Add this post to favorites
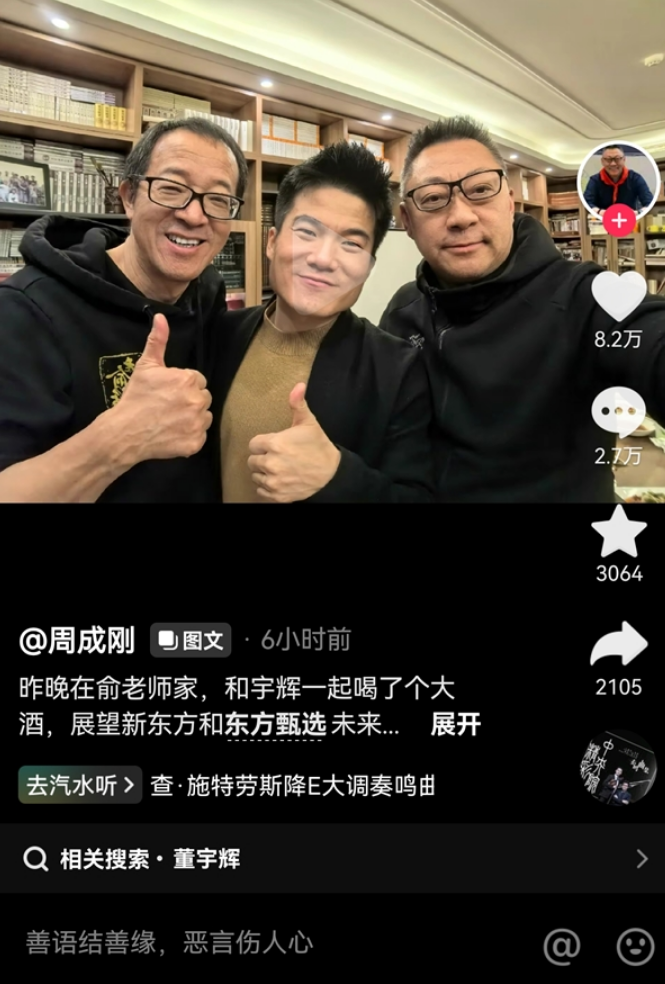The width and height of the screenshot is (665, 984). [619, 531]
